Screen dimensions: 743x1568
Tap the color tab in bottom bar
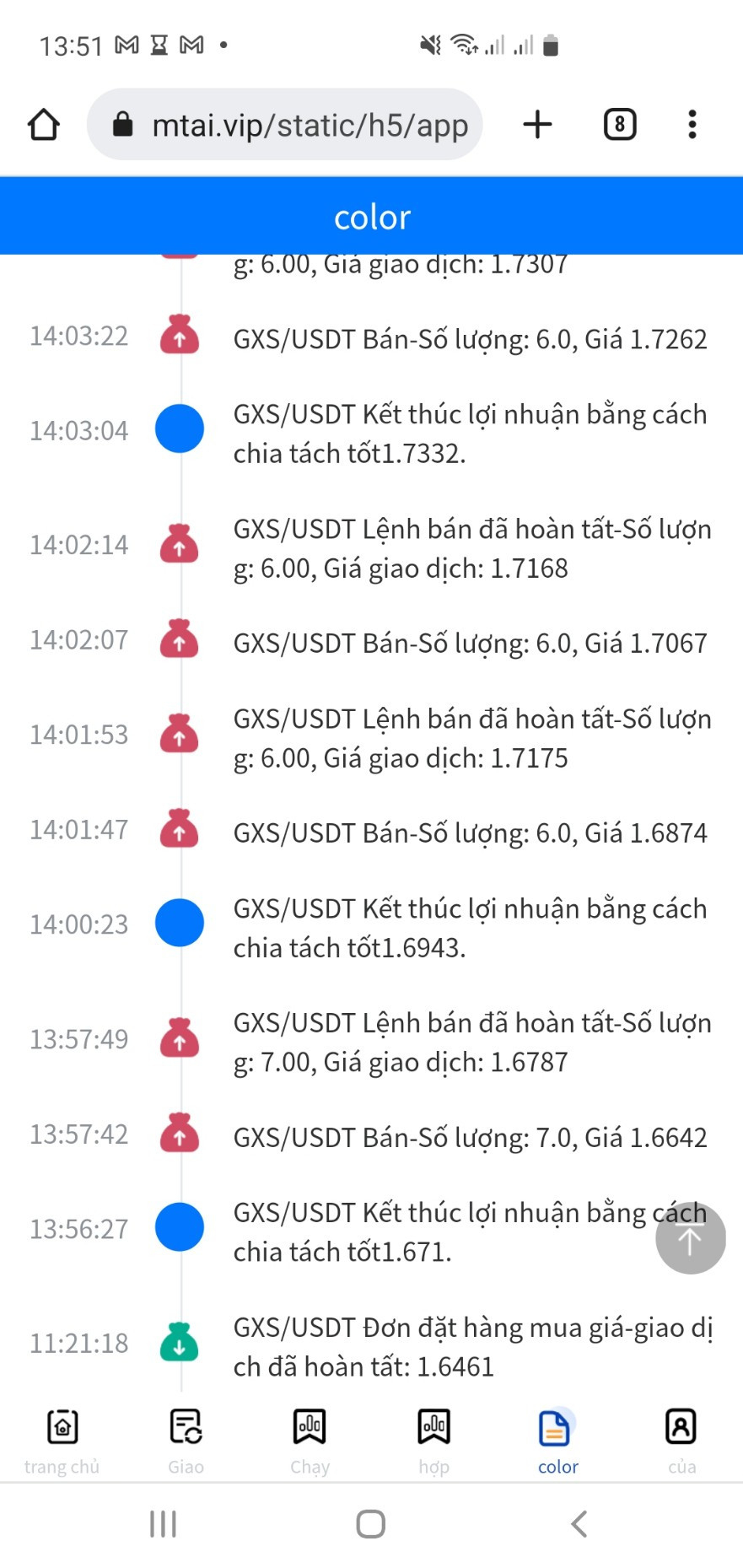[557, 1441]
